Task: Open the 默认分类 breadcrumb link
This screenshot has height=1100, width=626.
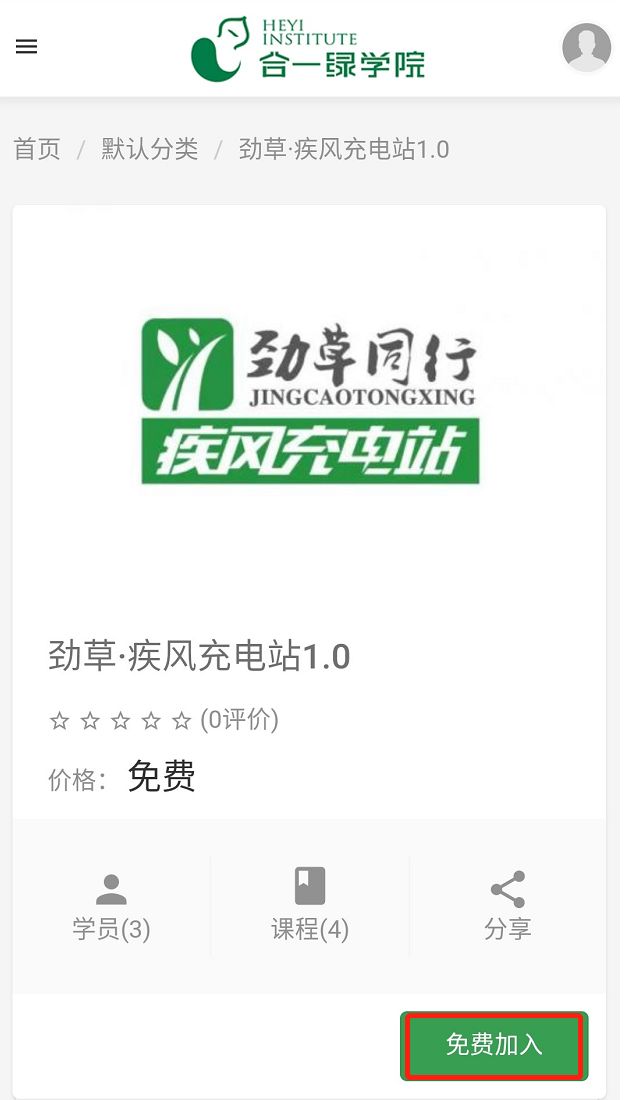Action: (x=150, y=150)
